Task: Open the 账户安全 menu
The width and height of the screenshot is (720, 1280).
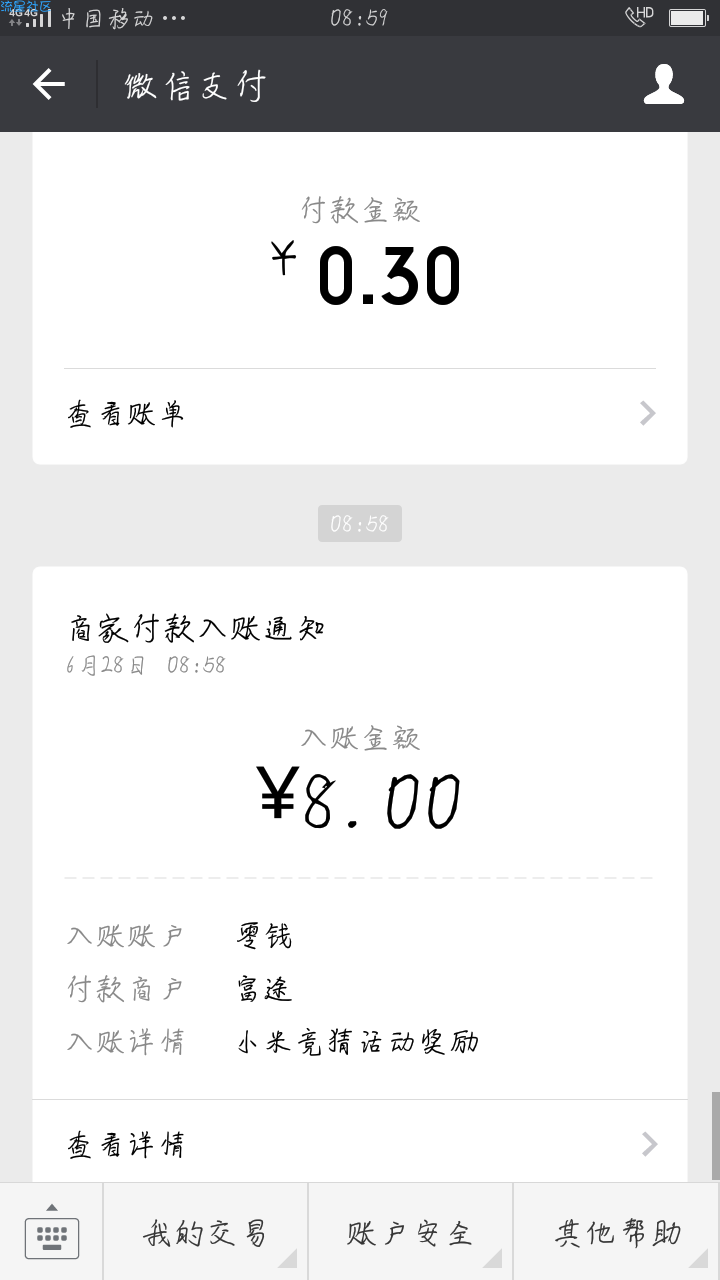Action: (411, 1233)
